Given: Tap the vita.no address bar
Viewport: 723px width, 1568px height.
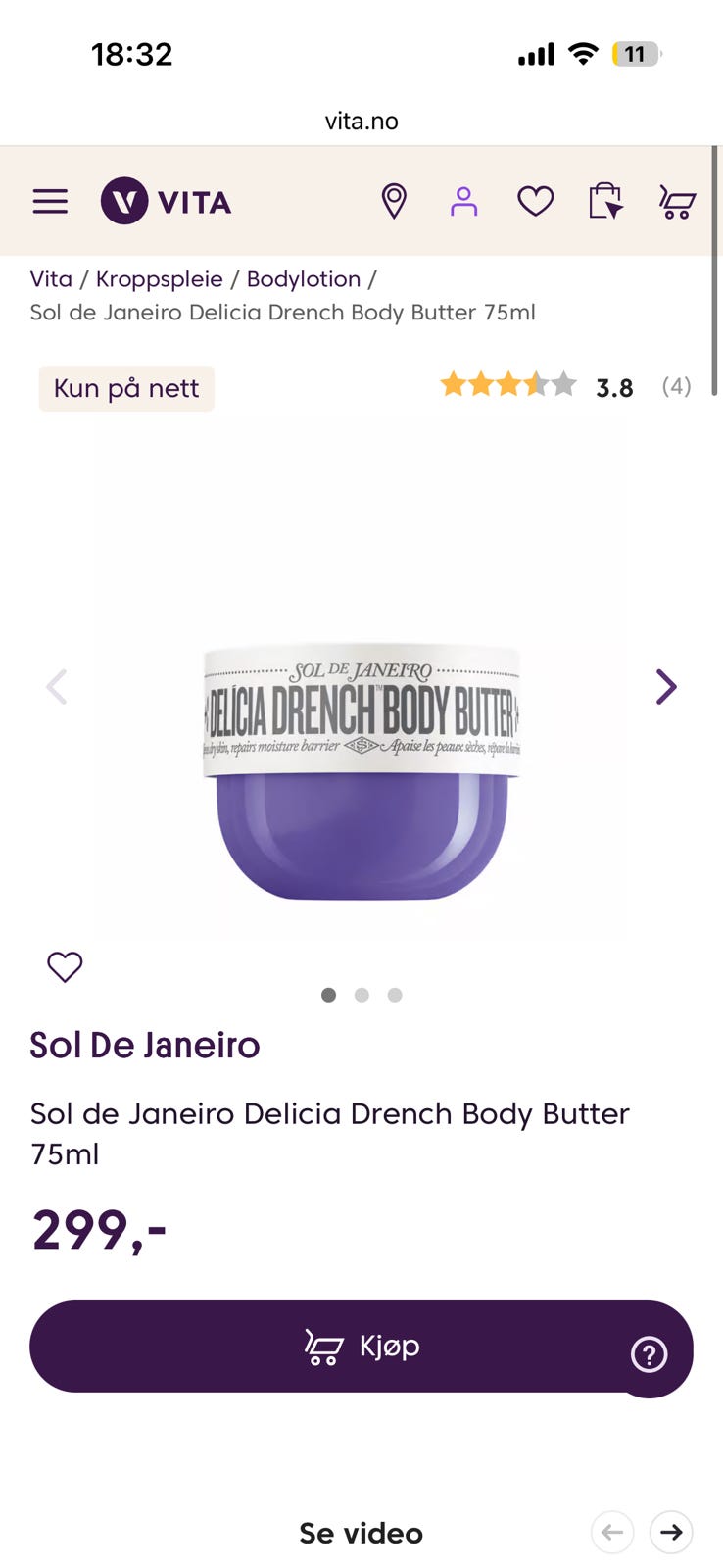Looking at the screenshot, I should (361, 122).
